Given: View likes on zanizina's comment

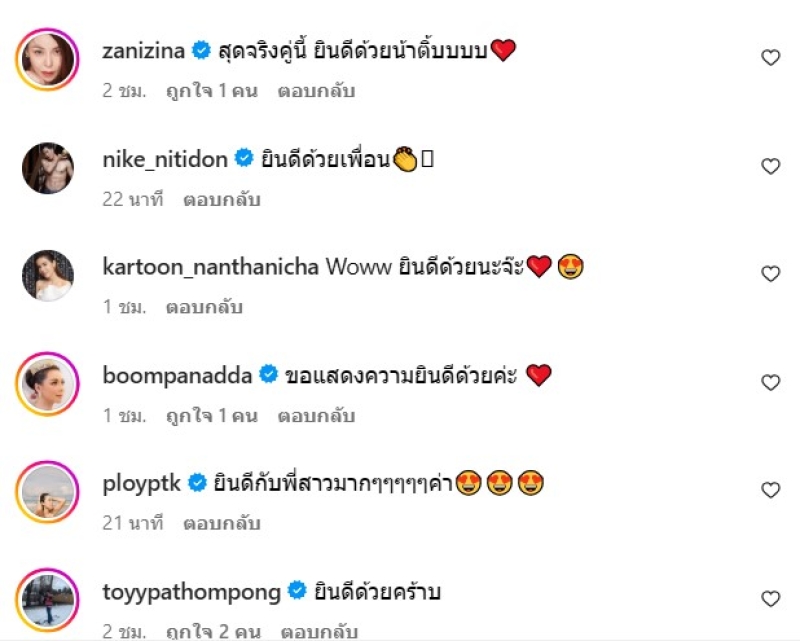Looking at the screenshot, I should coord(211,91).
